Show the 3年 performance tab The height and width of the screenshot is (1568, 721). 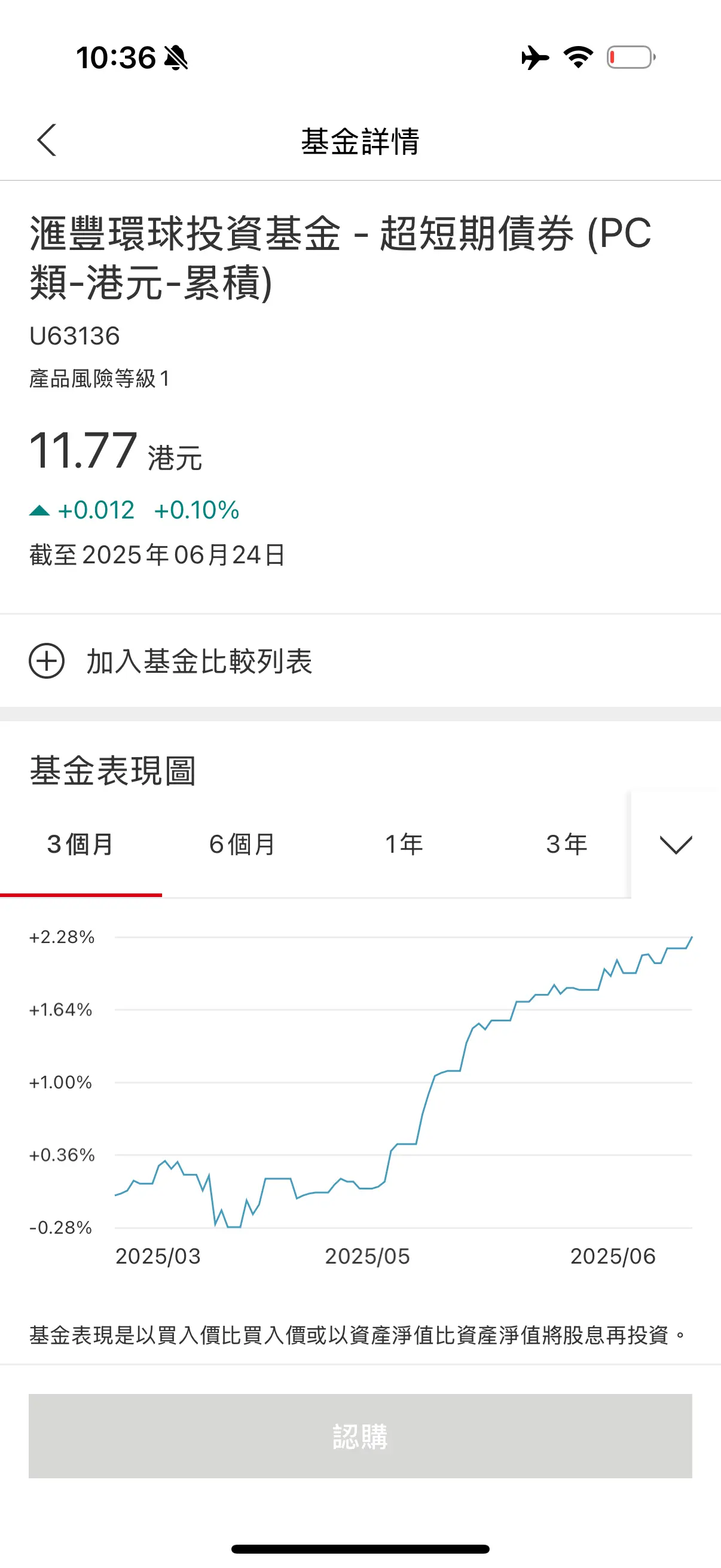(566, 844)
